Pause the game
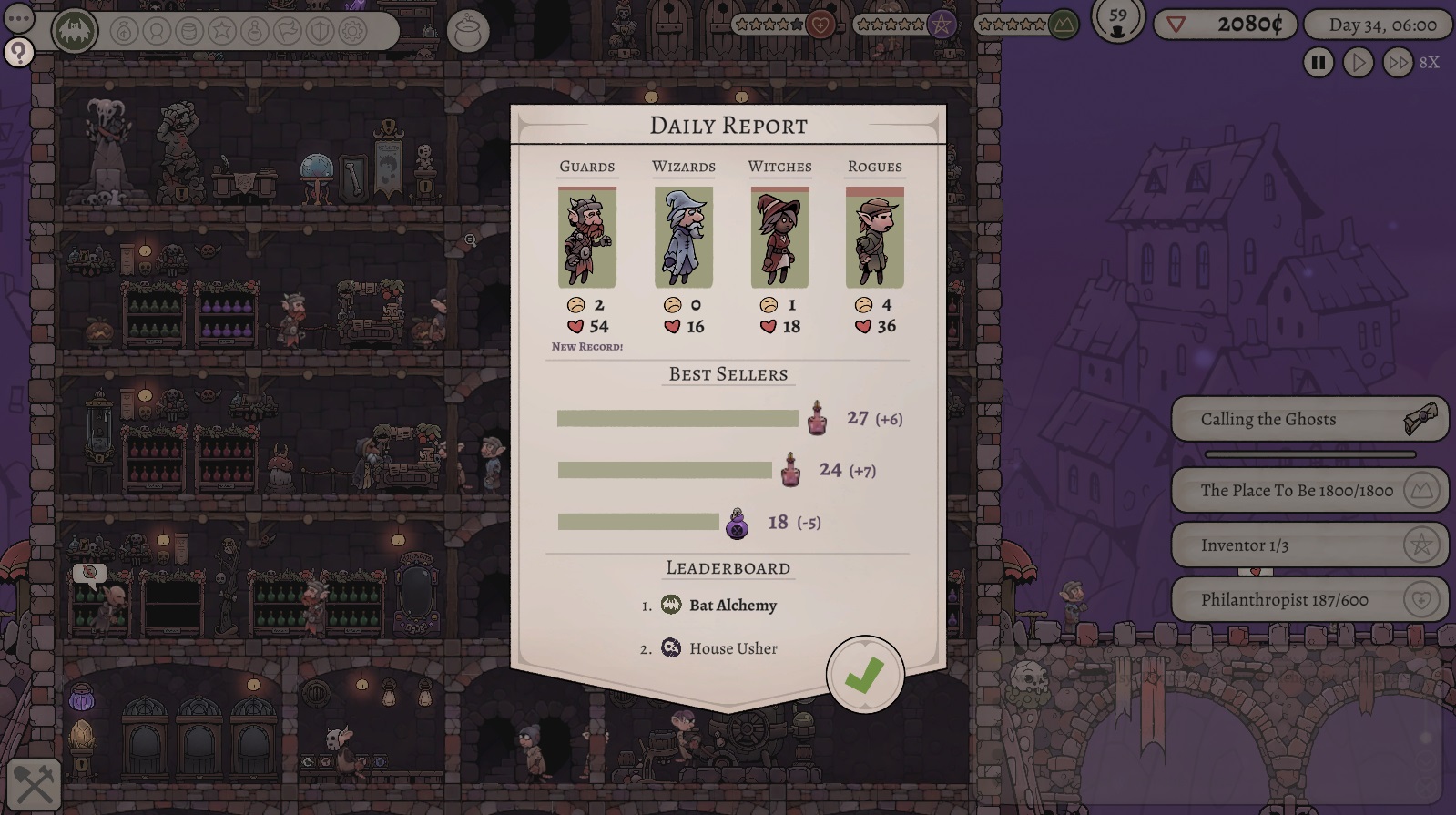This screenshot has height=815, width=1456. 1318,63
